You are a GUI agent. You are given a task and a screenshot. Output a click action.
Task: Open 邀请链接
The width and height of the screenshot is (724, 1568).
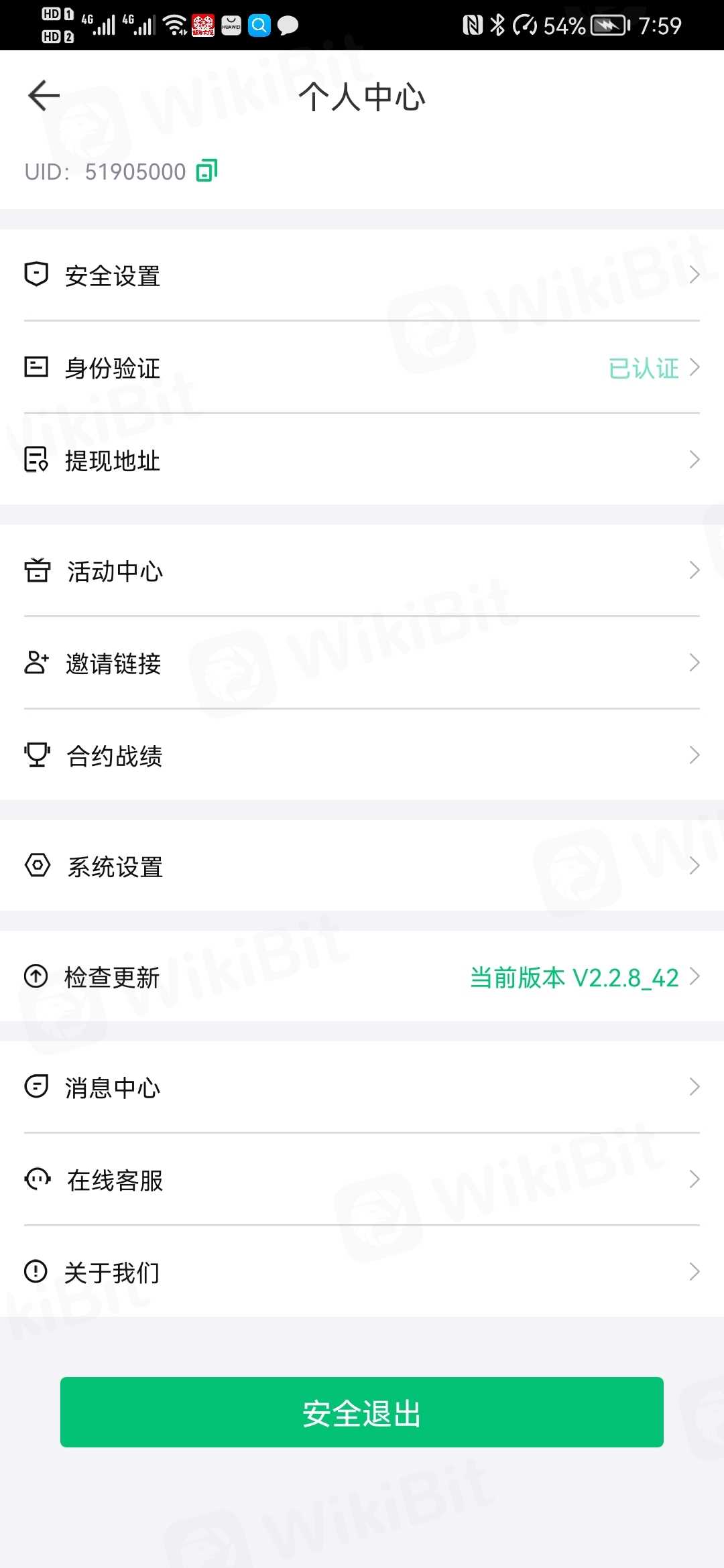pos(362,663)
